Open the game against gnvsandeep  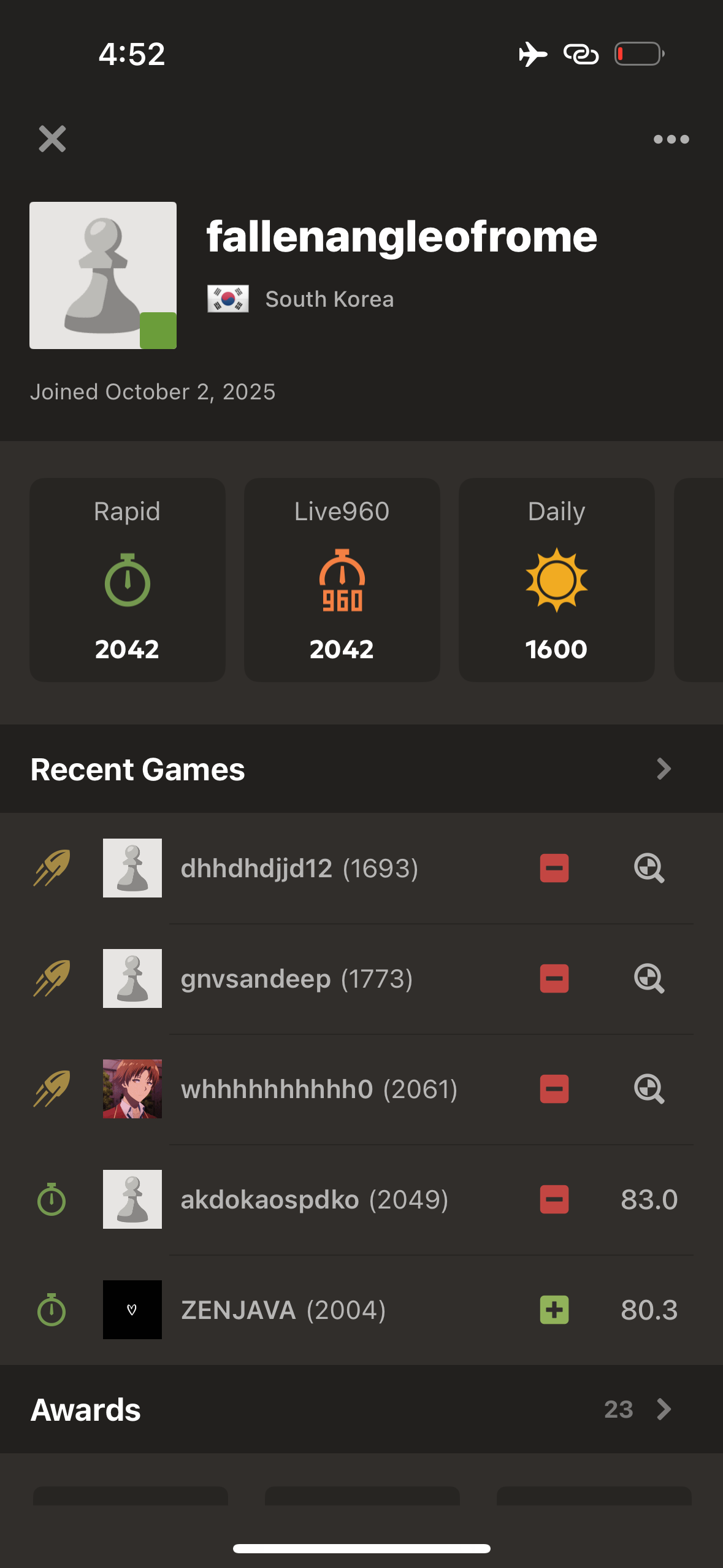point(297,978)
